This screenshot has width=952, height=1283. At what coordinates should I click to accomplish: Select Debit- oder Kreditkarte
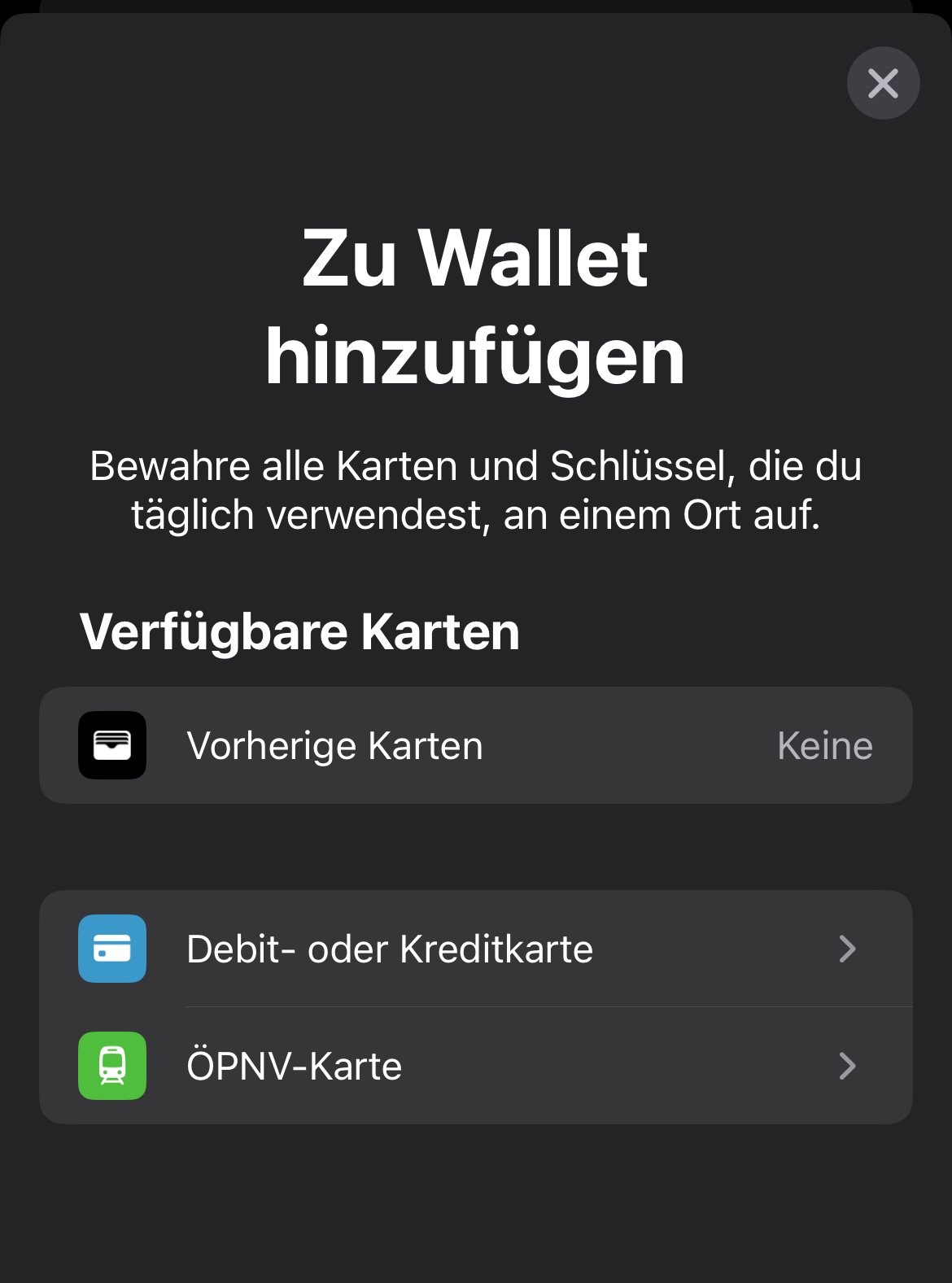[x=475, y=949]
